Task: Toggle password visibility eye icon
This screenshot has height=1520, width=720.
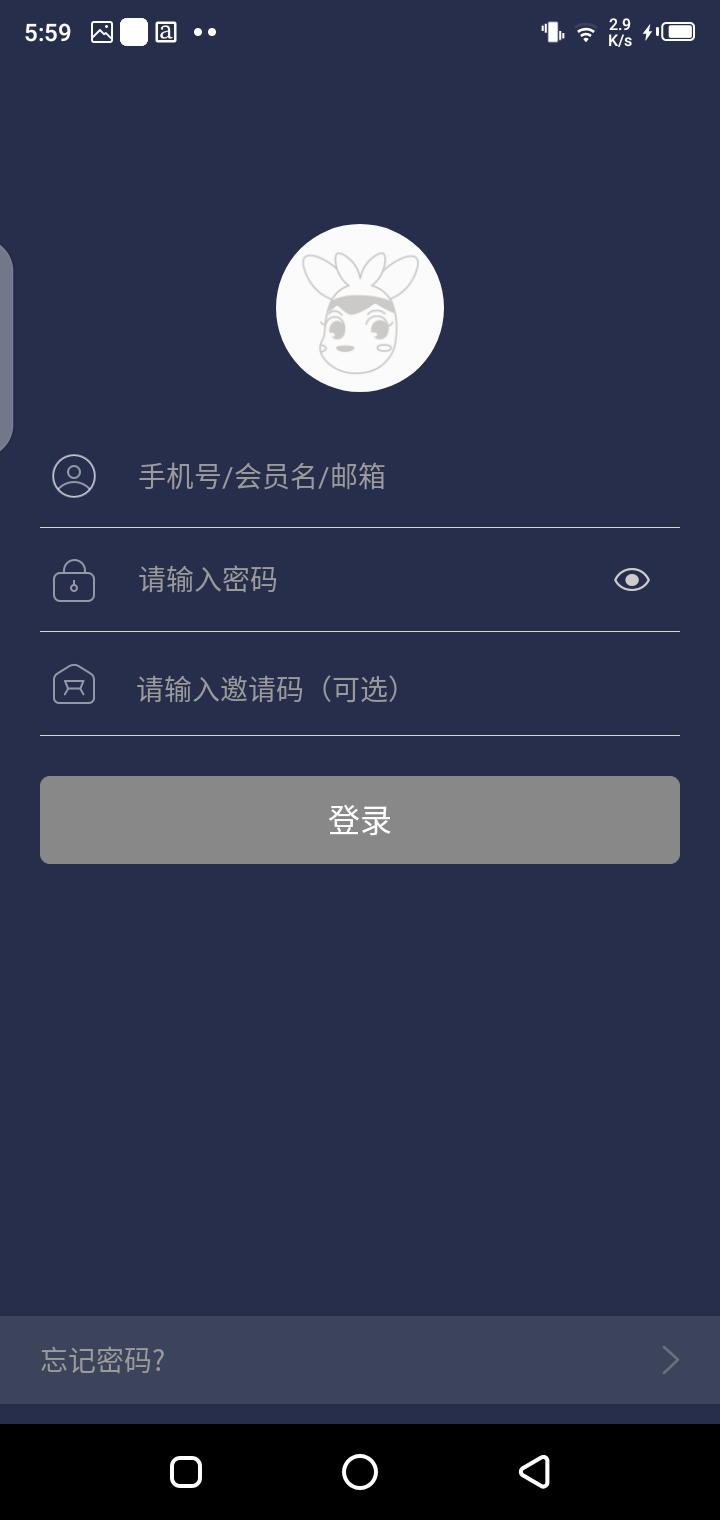Action: click(x=632, y=580)
